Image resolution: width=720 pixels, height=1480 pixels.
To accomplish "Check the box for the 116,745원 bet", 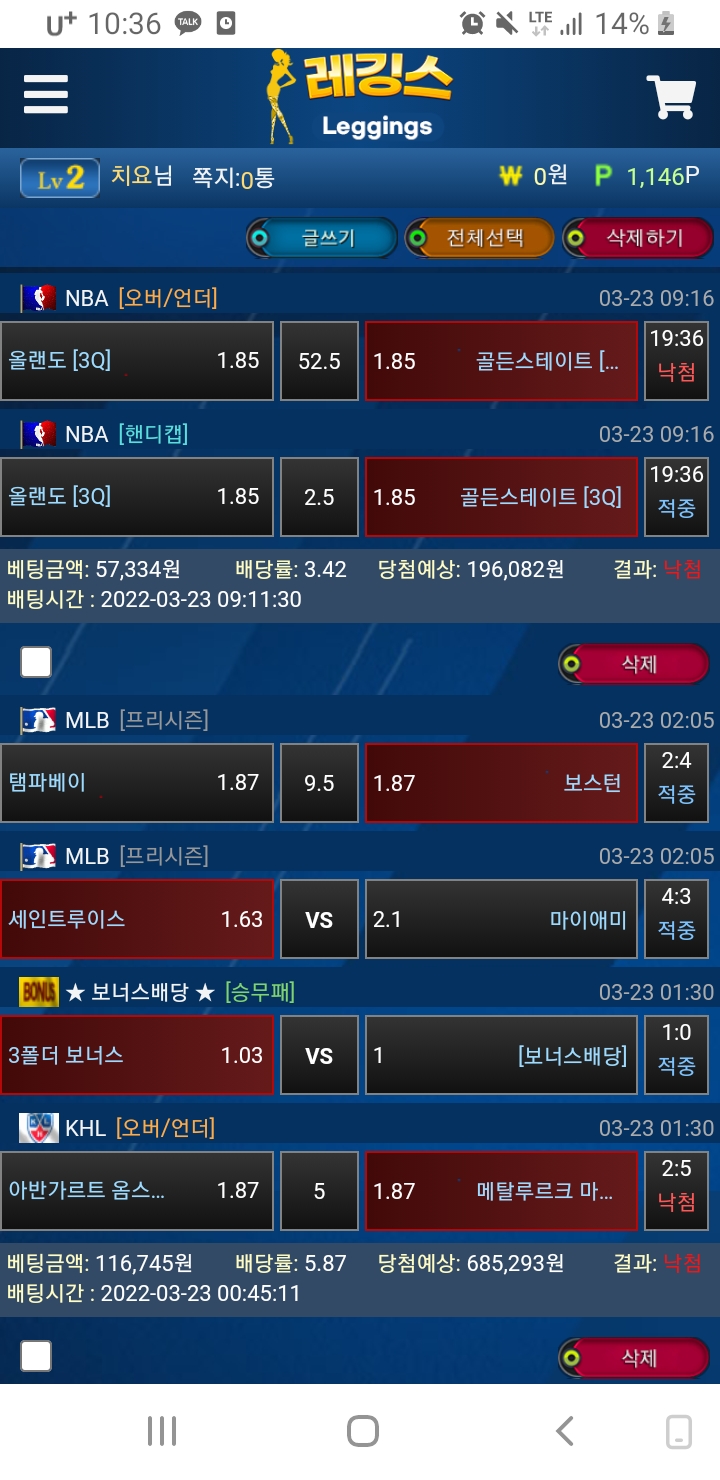I will pyautogui.click(x=36, y=1356).
